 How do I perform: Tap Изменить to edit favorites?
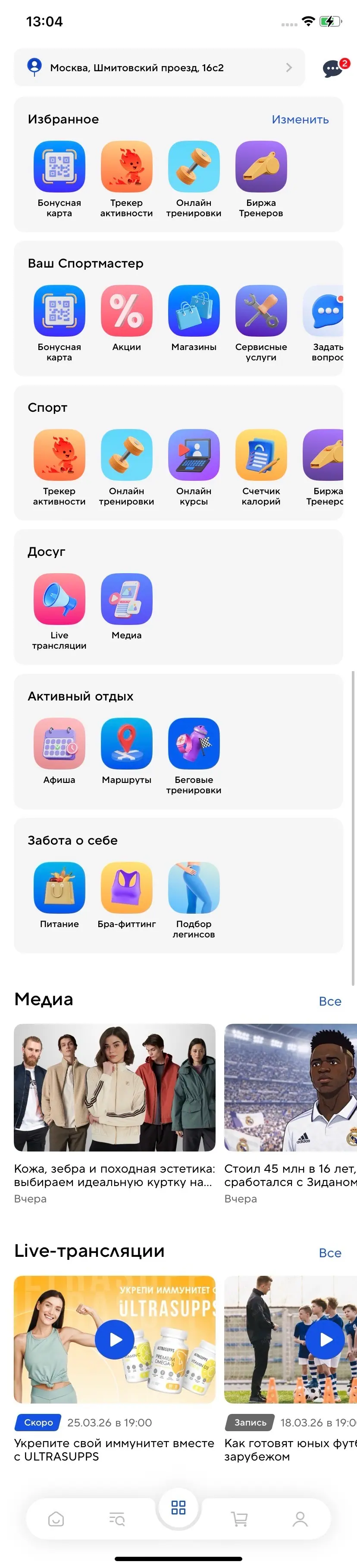(300, 120)
